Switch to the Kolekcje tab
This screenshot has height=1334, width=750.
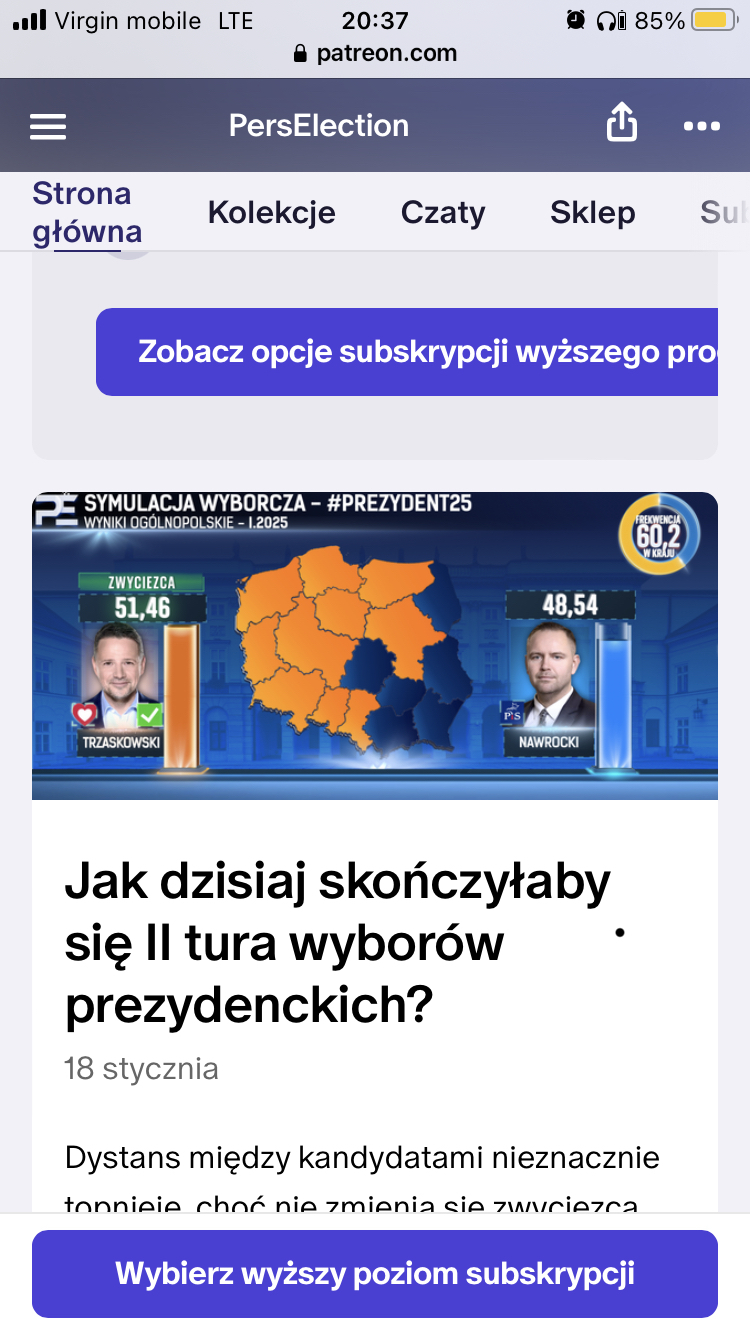271,212
